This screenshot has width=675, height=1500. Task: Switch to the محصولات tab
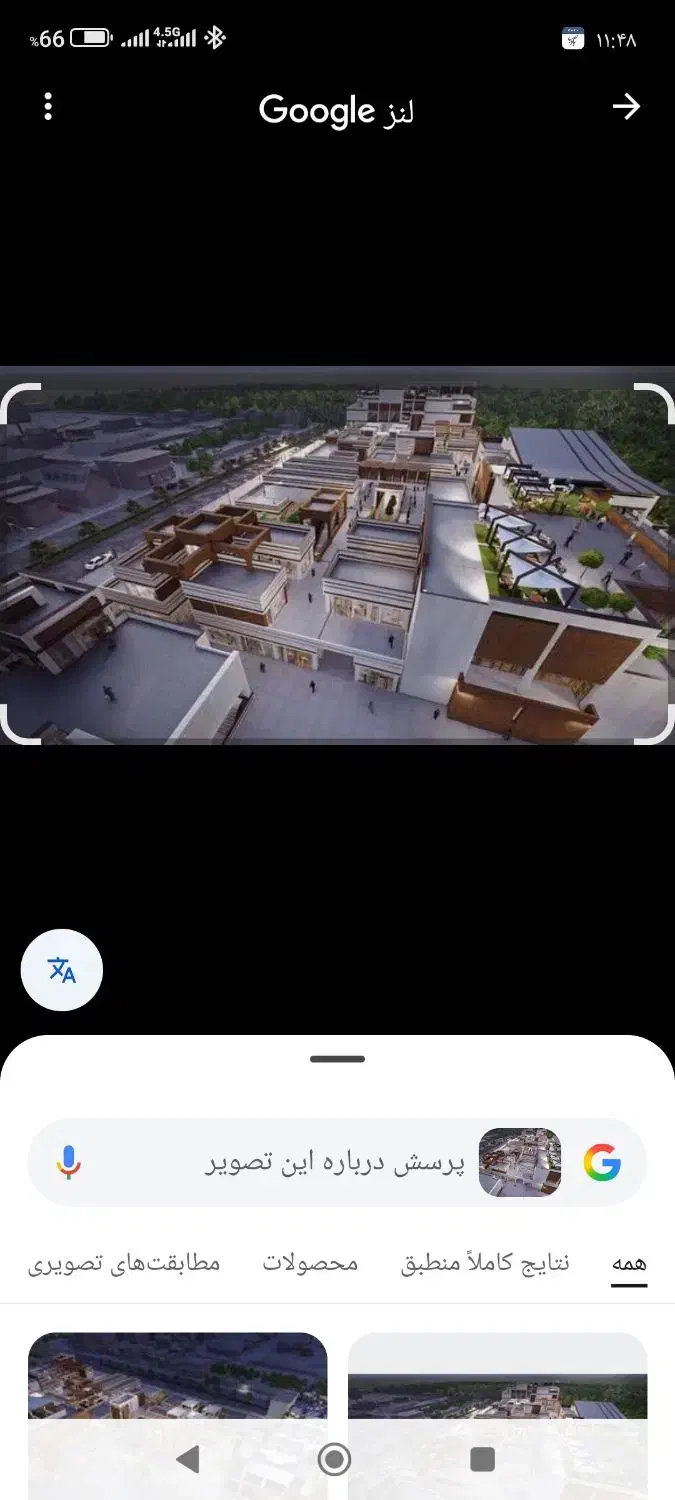pos(310,1263)
